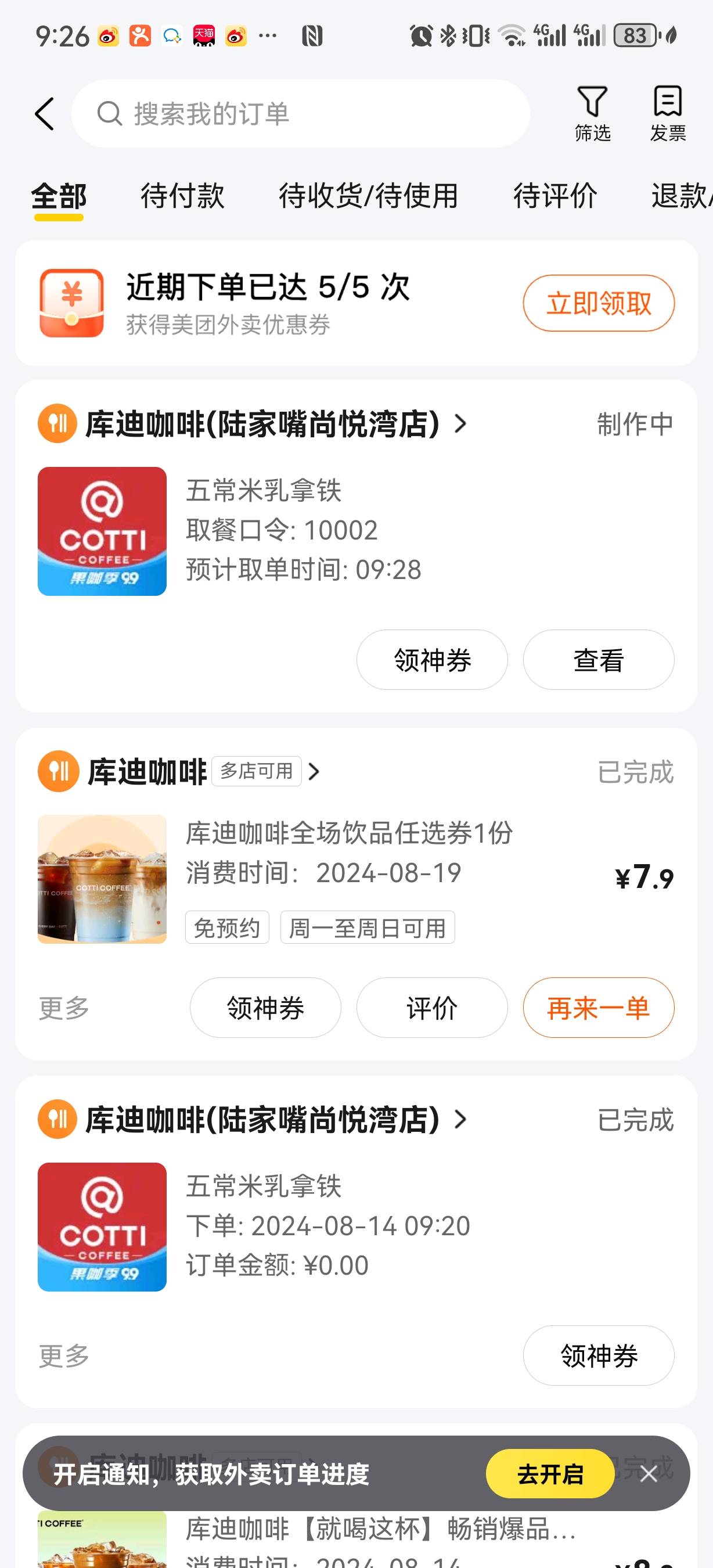
Task: Tap 评价 on the ¥7.9 coupon order
Action: click(x=432, y=1008)
